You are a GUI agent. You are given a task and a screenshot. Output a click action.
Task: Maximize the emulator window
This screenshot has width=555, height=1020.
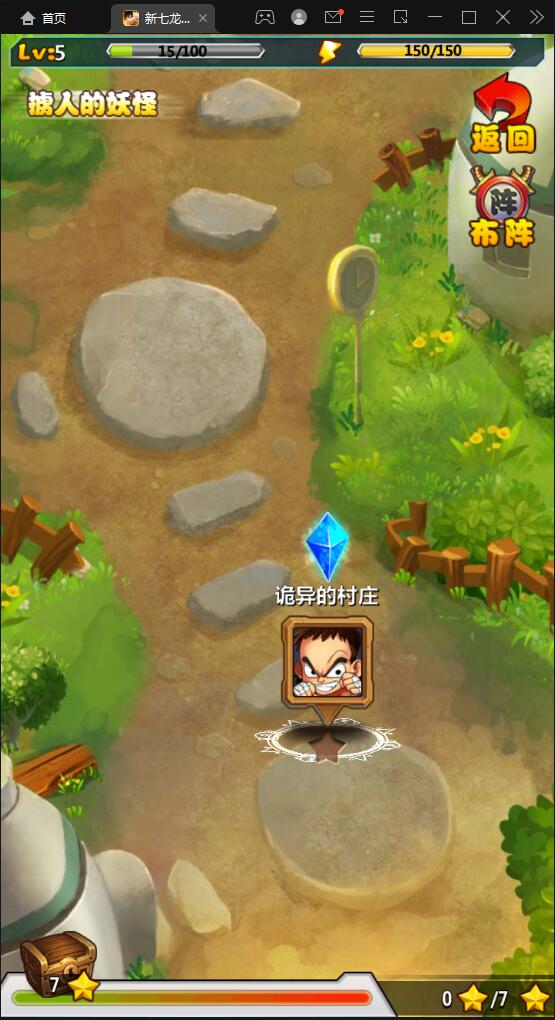(x=469, y=18)
